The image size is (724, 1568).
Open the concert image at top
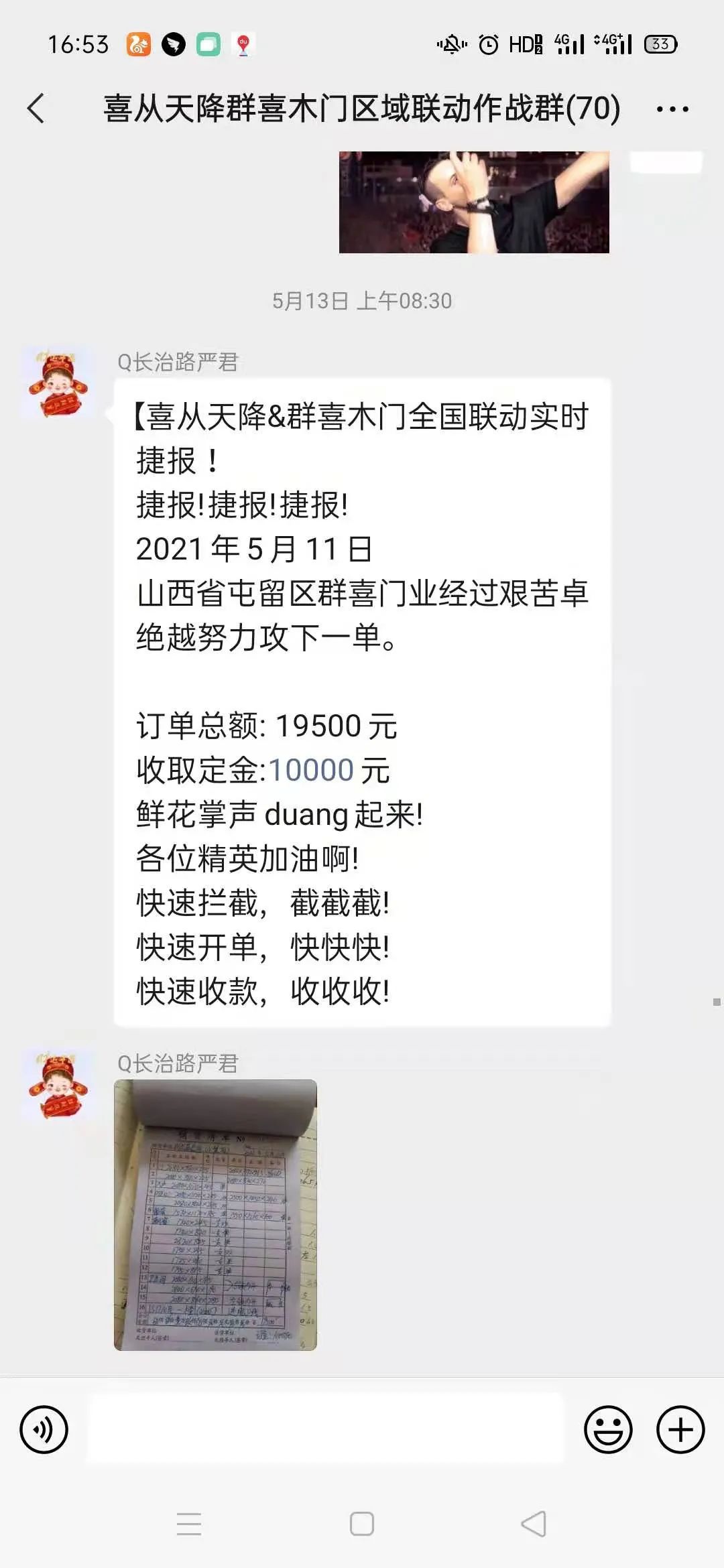click(474, 202)
